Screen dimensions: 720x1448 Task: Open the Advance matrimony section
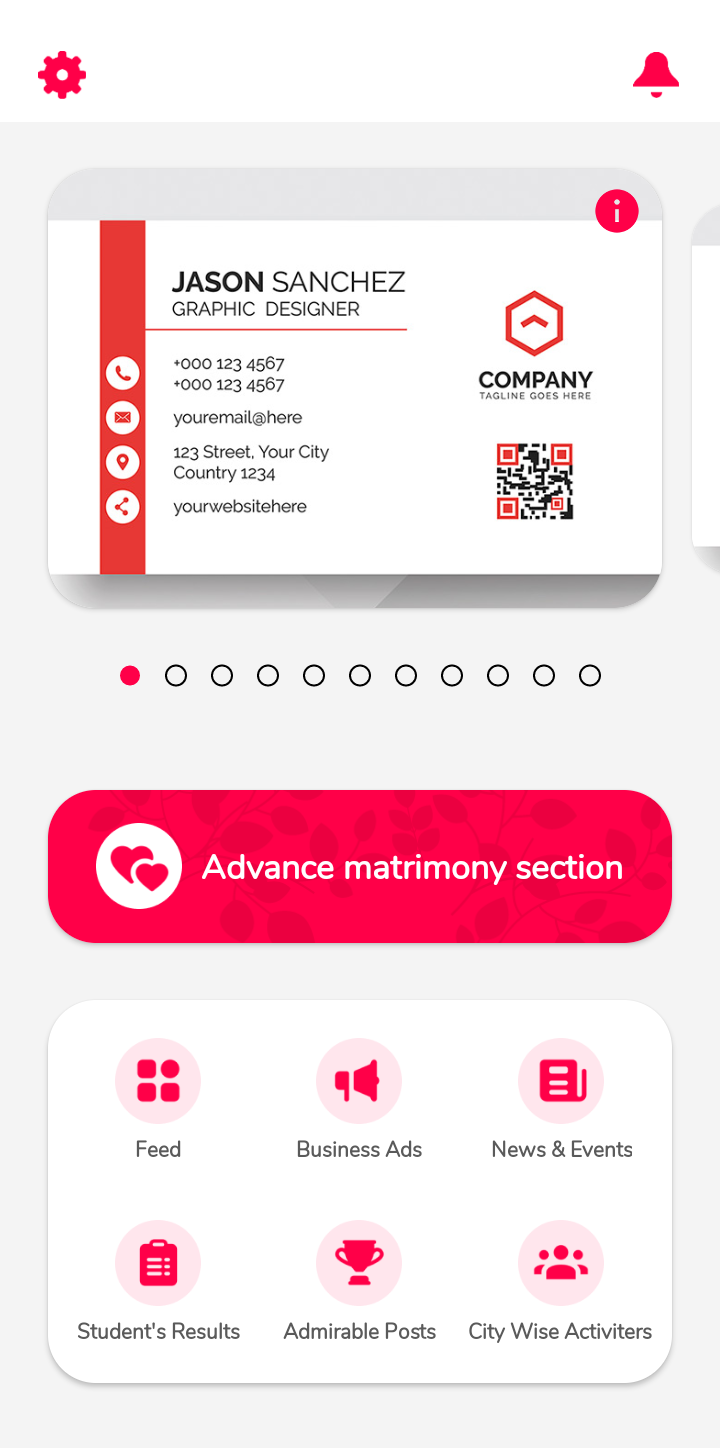click(360, 866)
